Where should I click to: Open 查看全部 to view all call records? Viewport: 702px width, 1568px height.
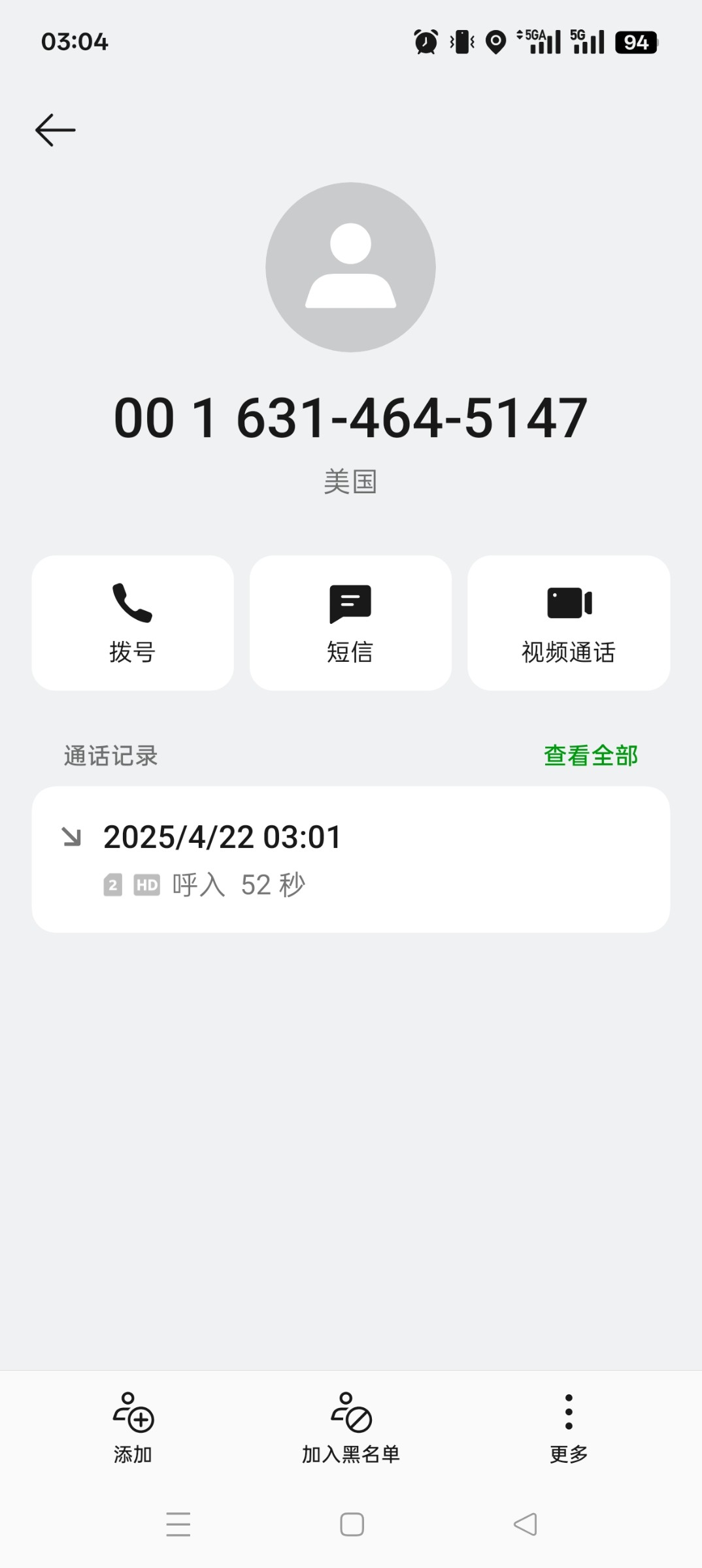pos(591,755)
